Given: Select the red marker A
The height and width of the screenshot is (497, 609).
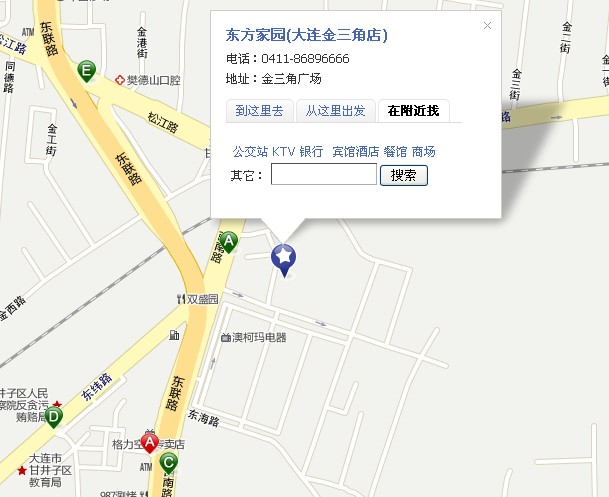Looking at the screenshot, I should 149,441.
